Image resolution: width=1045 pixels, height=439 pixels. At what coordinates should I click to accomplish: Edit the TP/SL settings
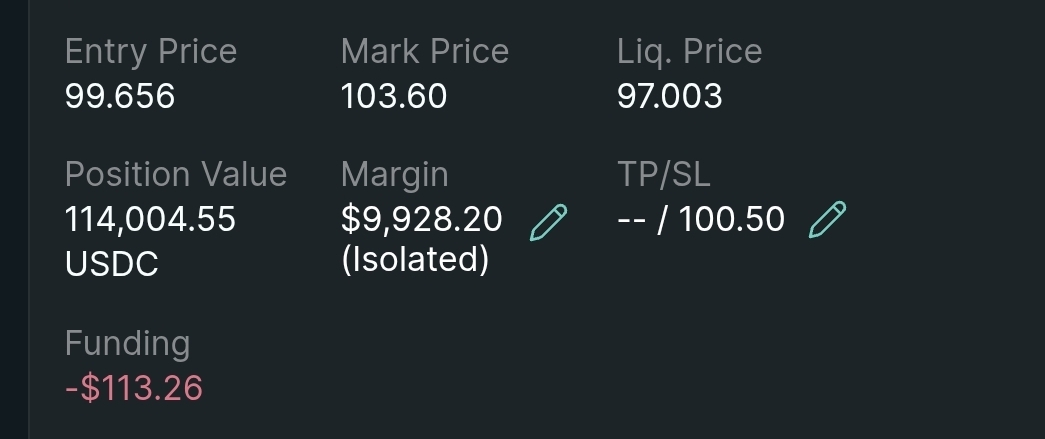(x=827, y=219)
